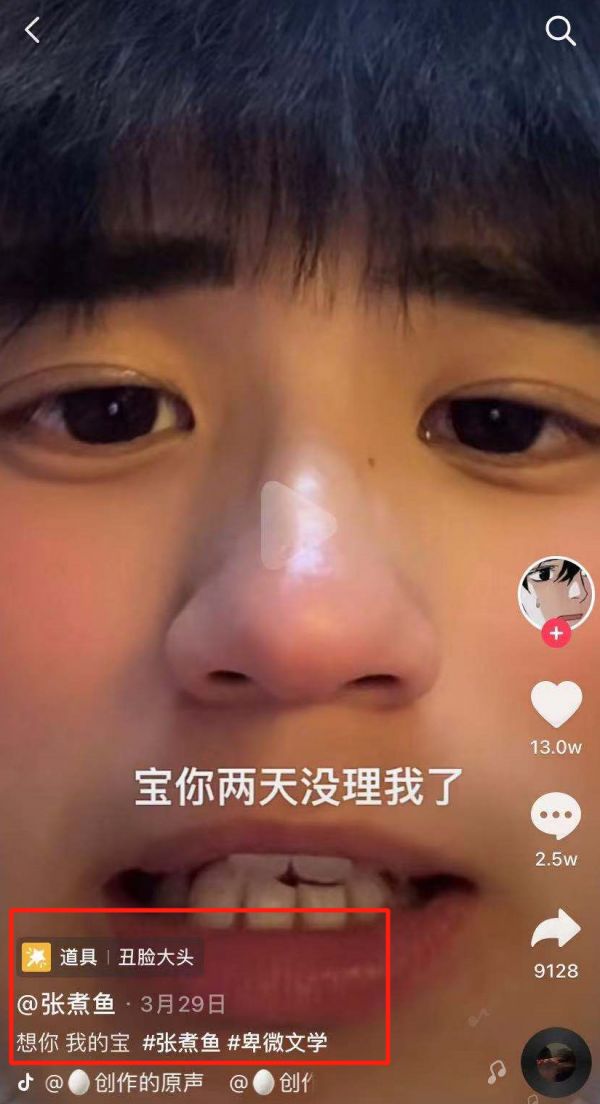The height and width of the screenshot is (1104, 600).
Task: Share this video with the arrow icon
Action: pos(556,929)
